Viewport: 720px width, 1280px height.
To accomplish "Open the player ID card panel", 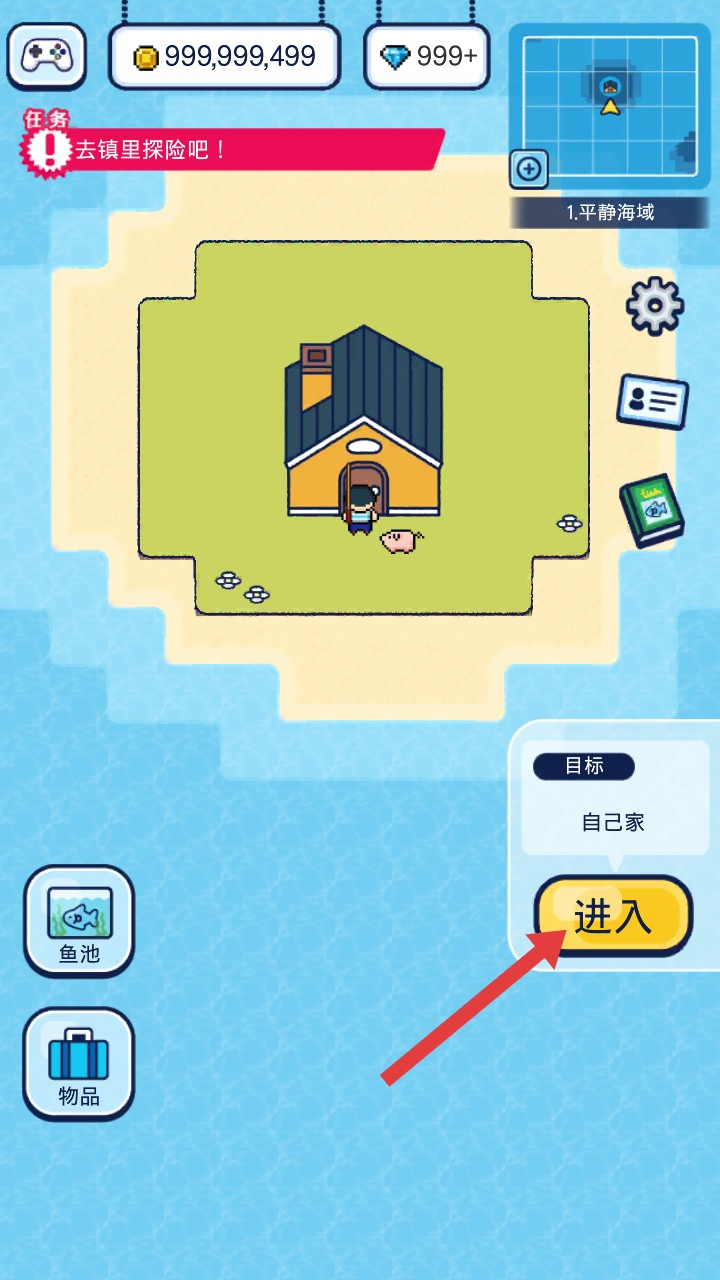I will pos(652,401).
